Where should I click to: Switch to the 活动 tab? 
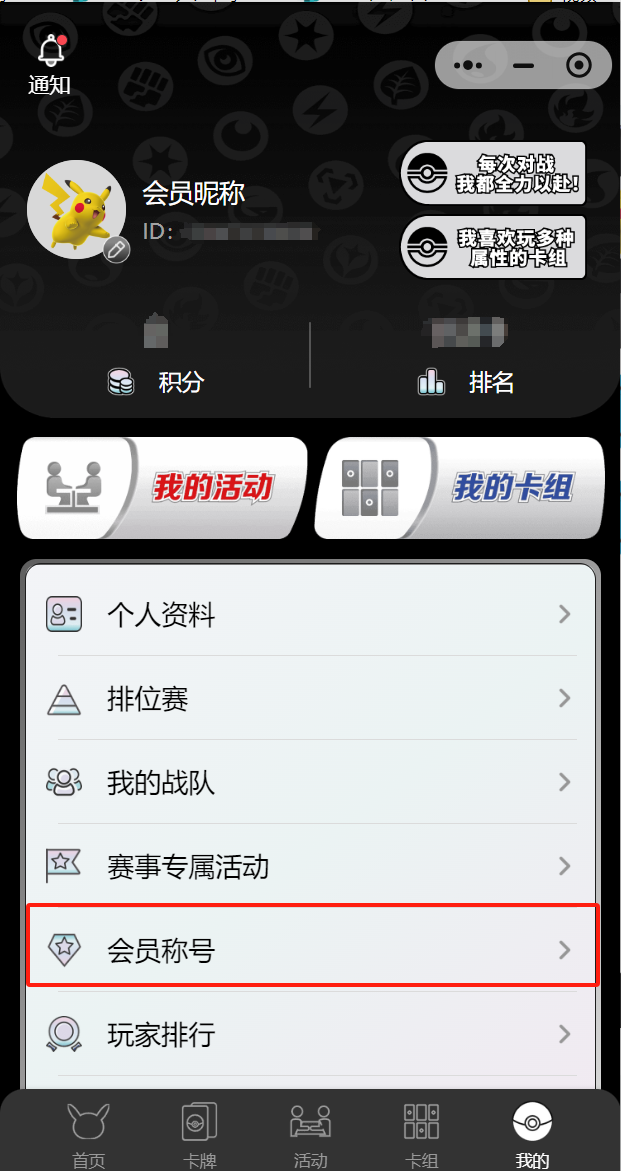click(310, 1134)
